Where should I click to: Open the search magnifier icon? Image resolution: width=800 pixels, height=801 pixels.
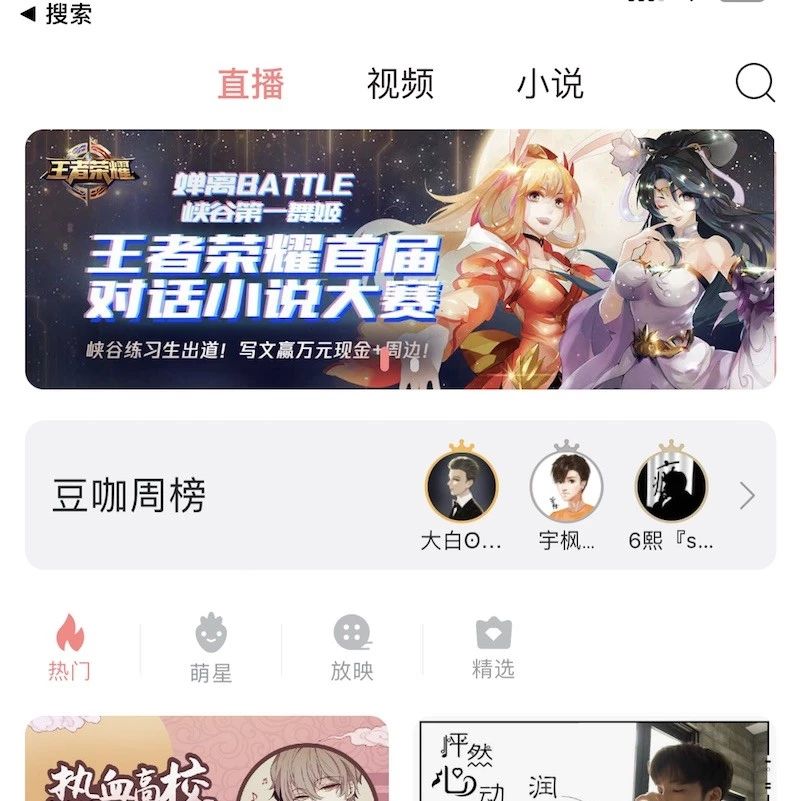click(755, 83)
